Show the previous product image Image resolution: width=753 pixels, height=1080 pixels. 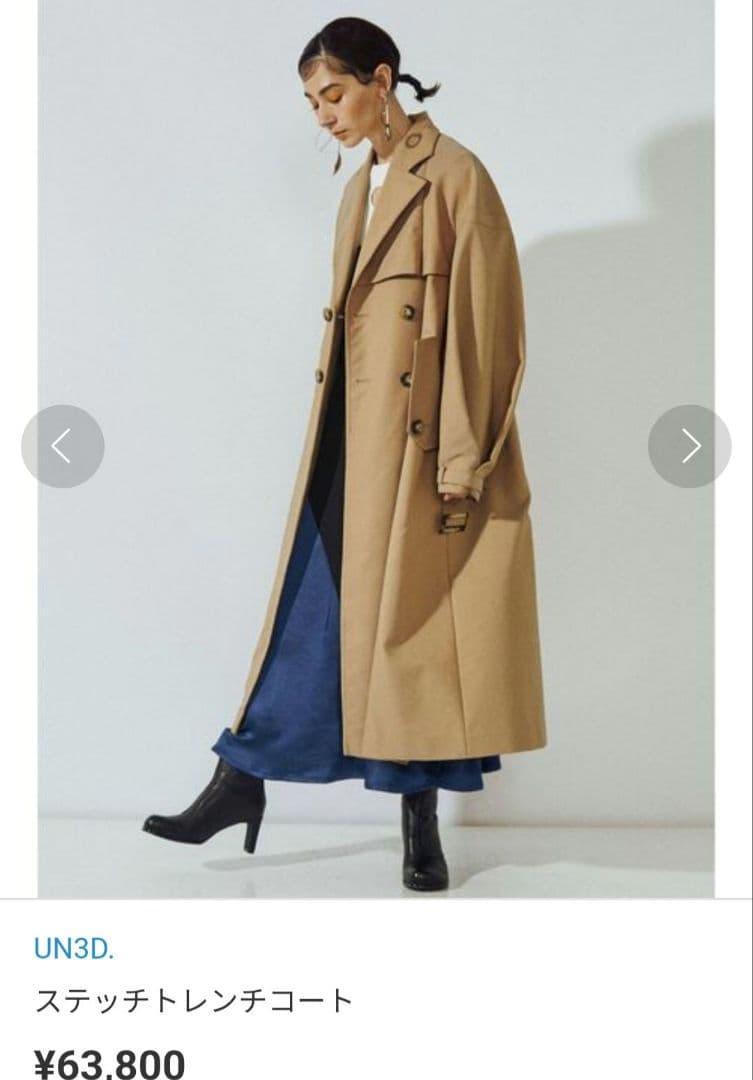62,446
